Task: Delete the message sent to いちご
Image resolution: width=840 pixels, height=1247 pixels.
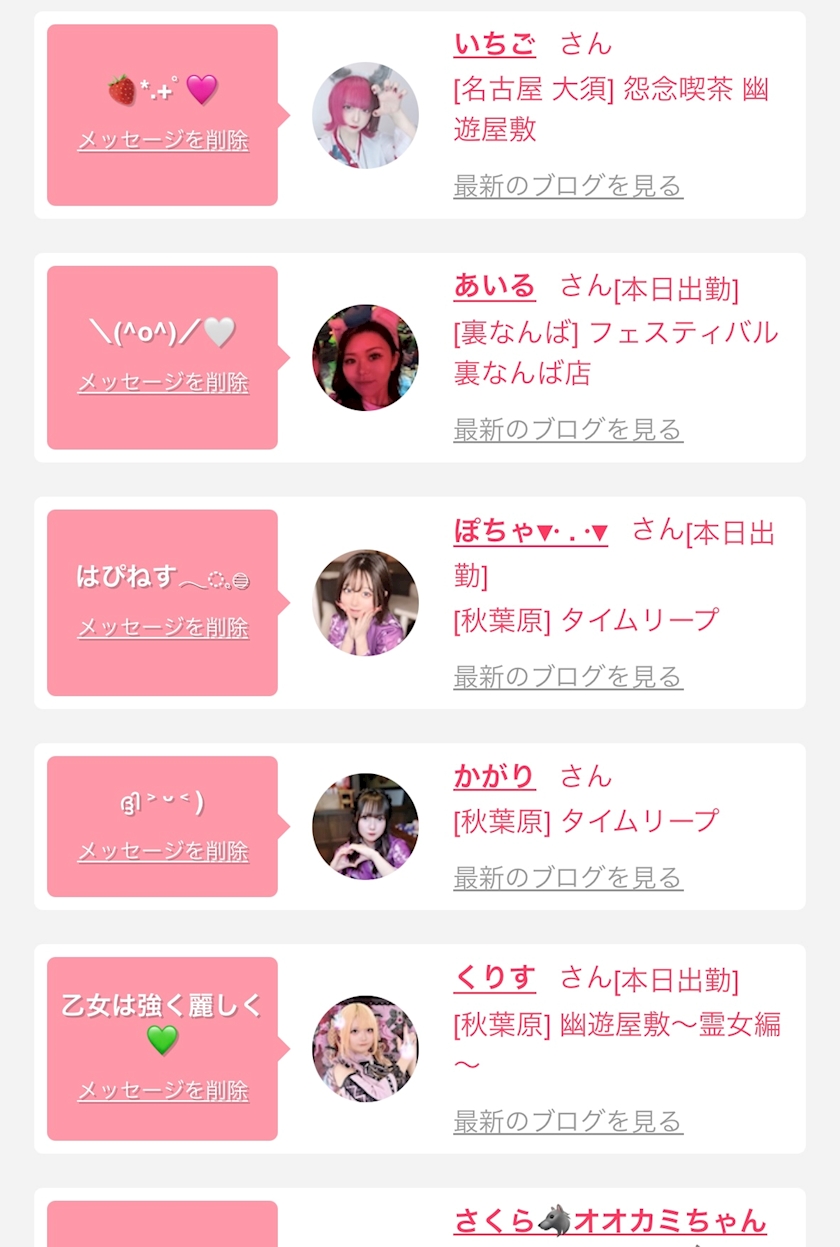Action: (163, 140)
